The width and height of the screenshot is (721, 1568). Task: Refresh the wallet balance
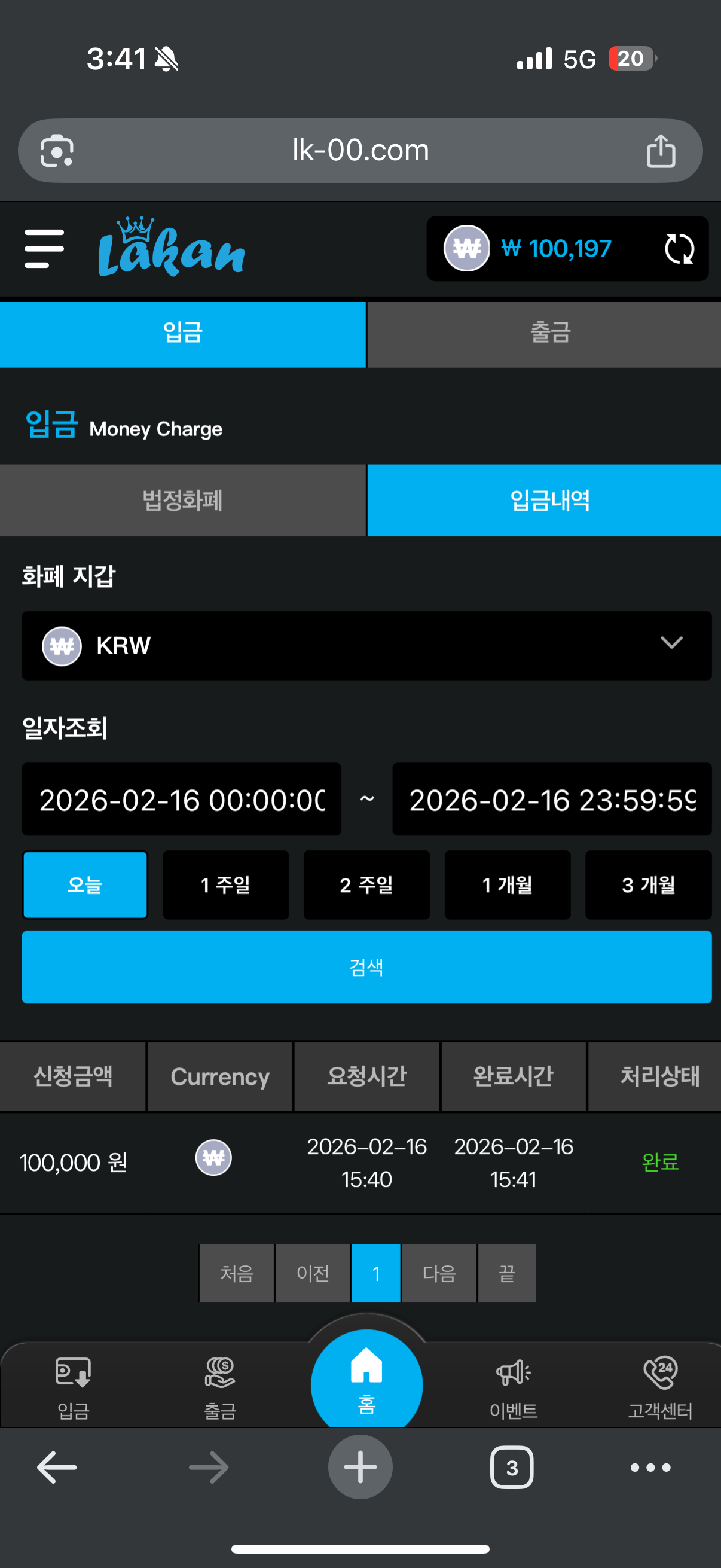pos(679,248)
